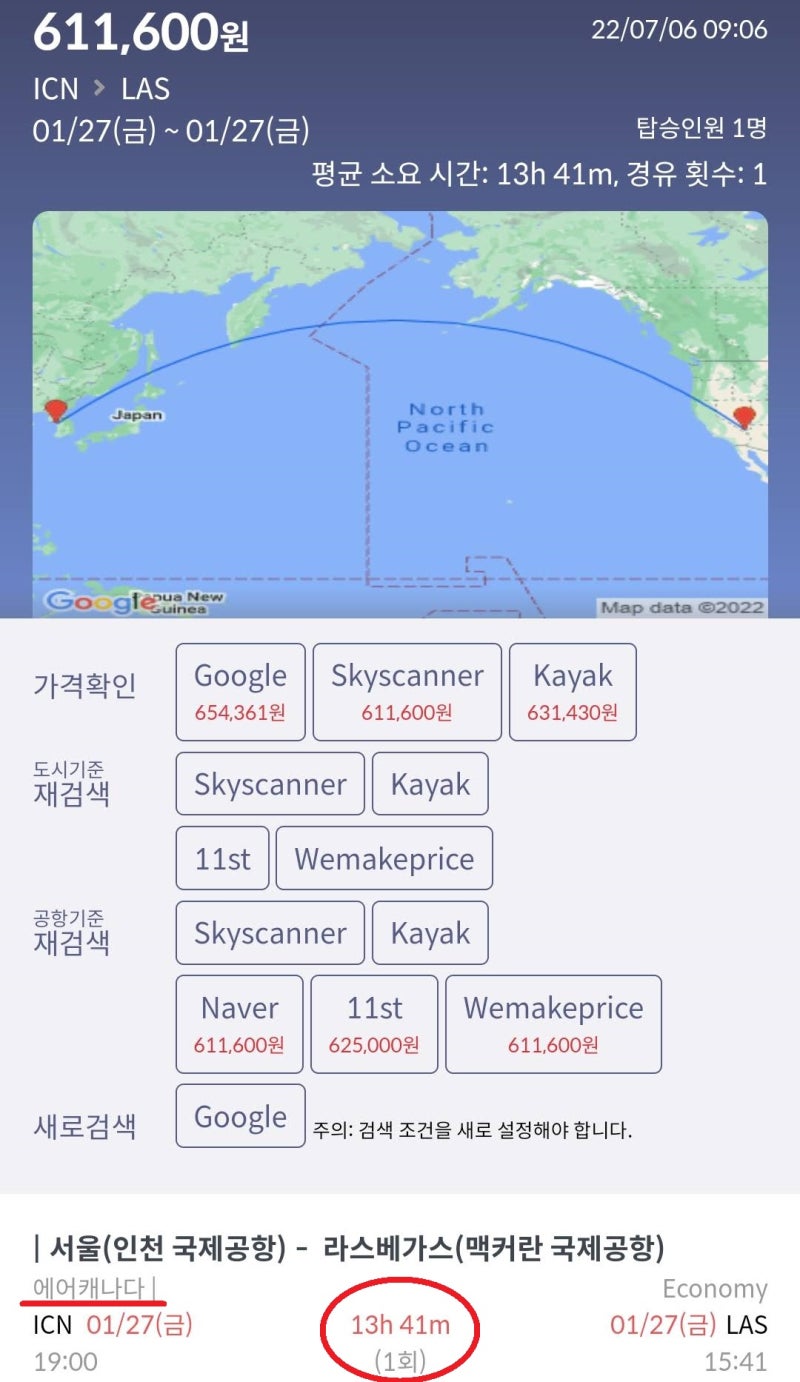This screenshot has width=800, height=1382.
Task: Re-search by city on Wemakeprice
Action: (x=384, y=858)
